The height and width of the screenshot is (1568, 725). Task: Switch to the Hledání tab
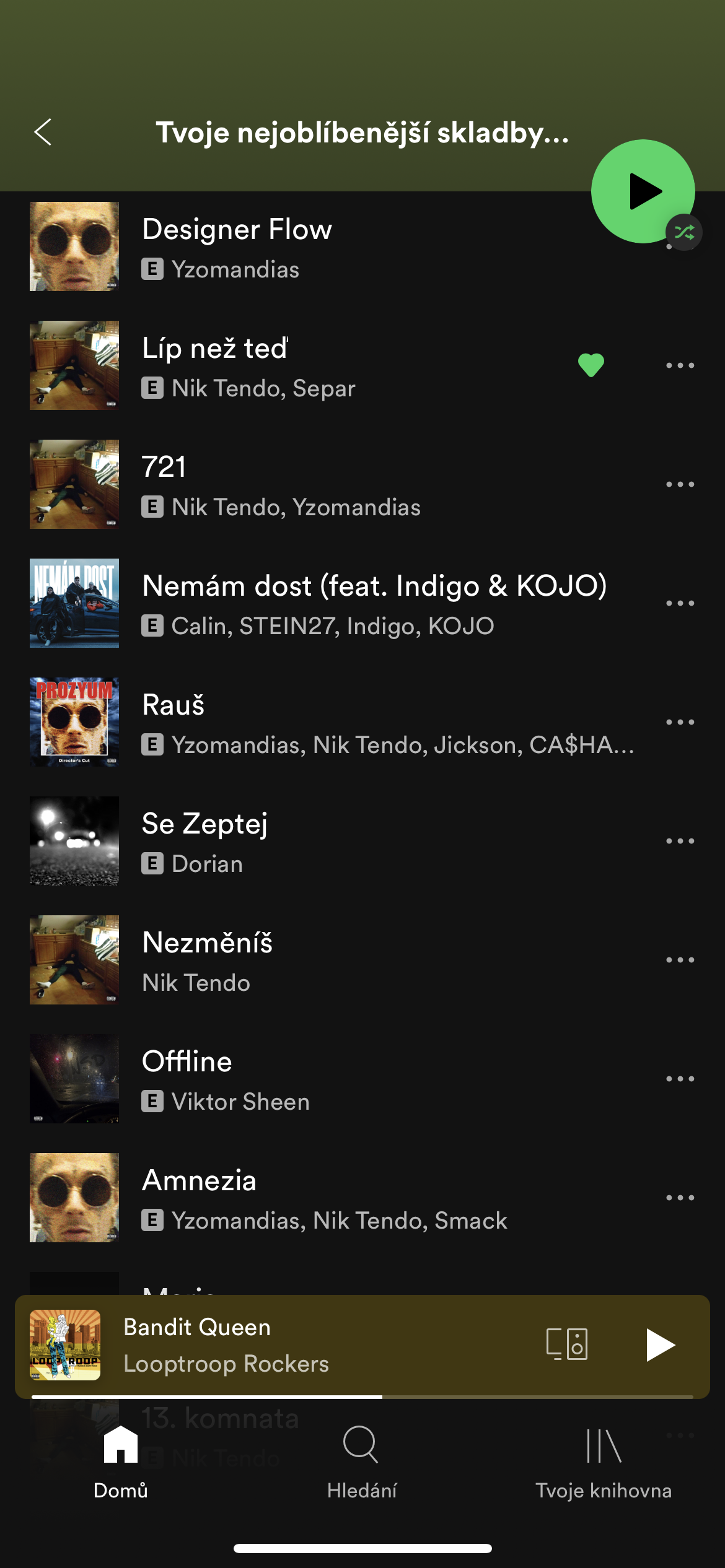362,1461
